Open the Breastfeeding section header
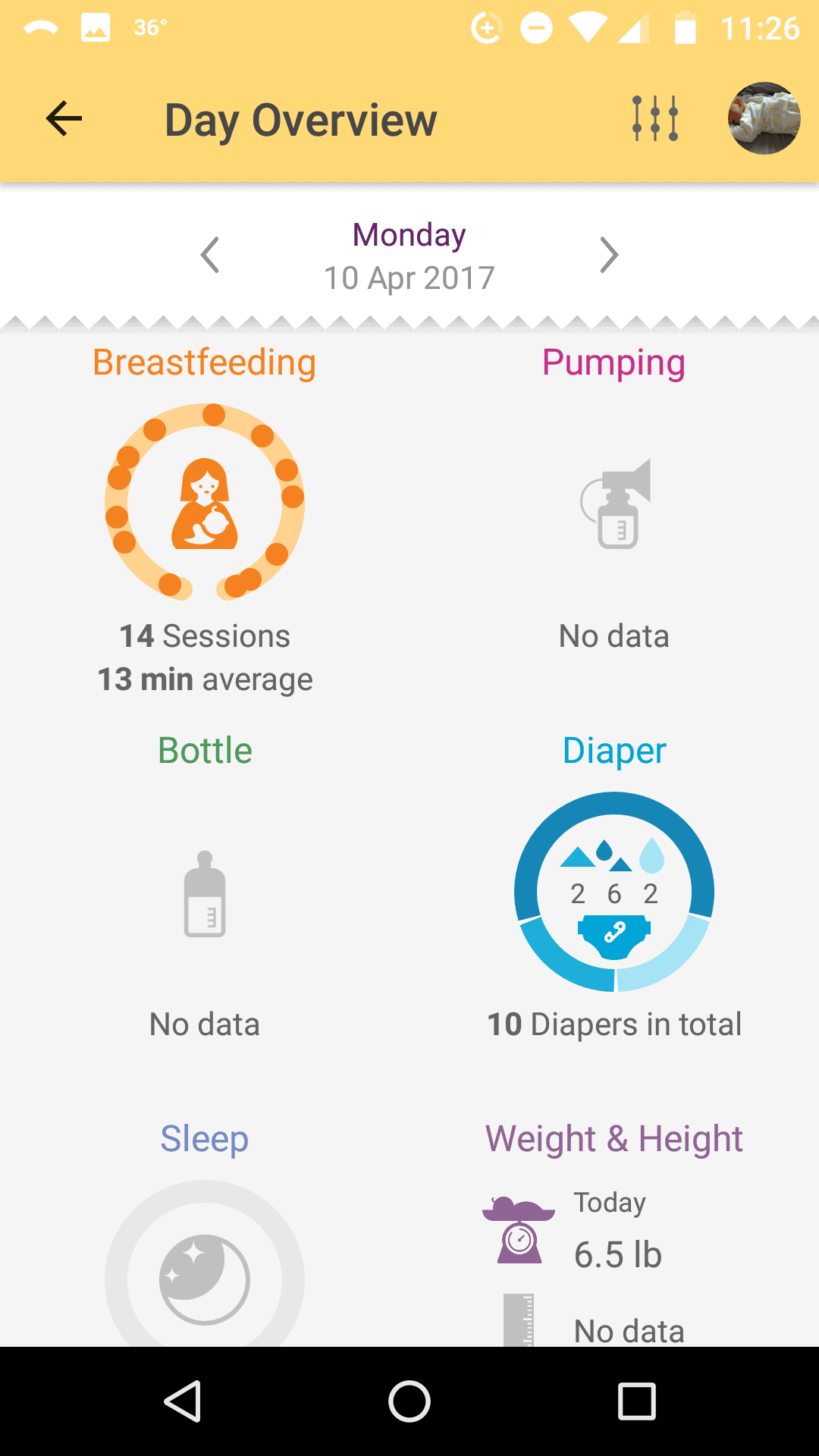The width and height of the screenshot is (819, 1456). click(x=205, y=362)
